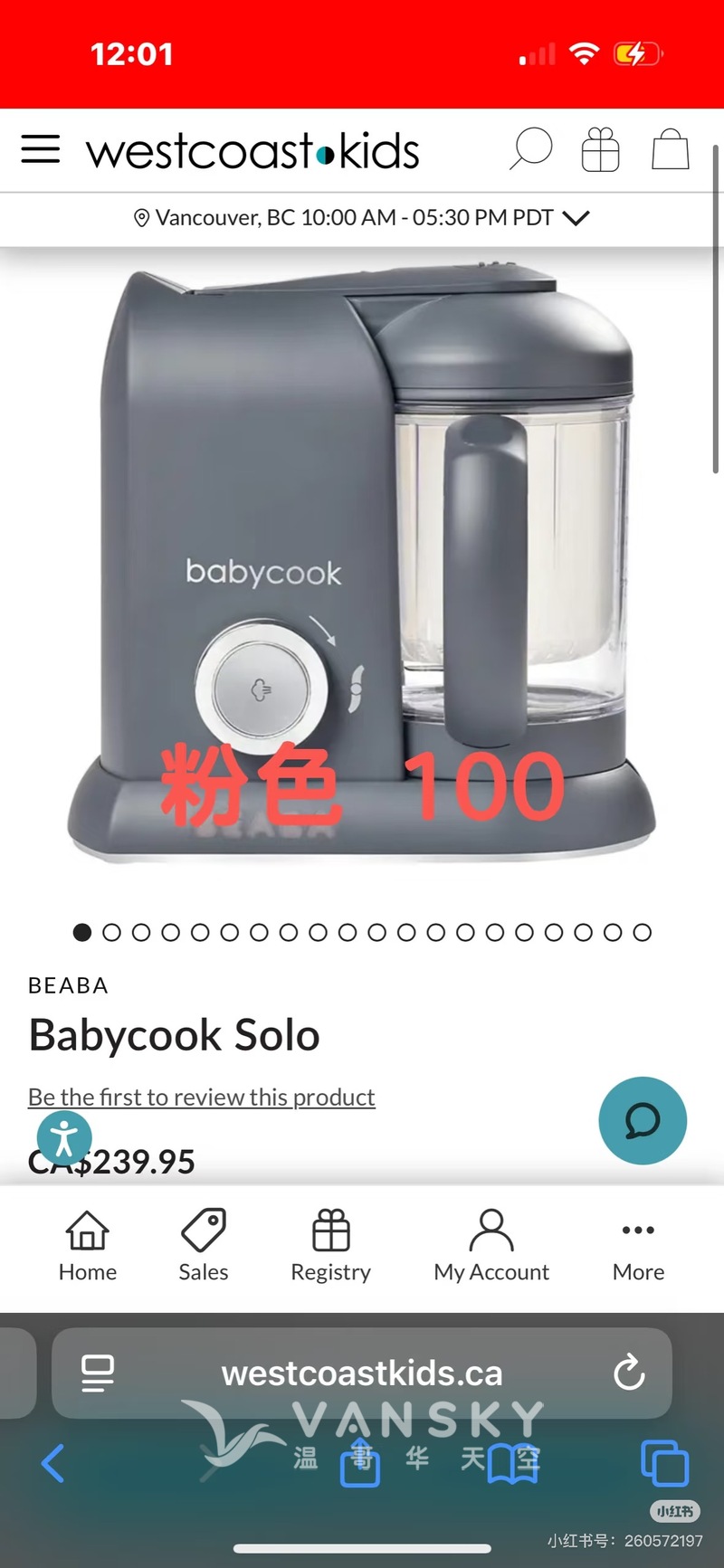Open the gift registry icon
Screen dimensions: 724x1568
(600, 149)
